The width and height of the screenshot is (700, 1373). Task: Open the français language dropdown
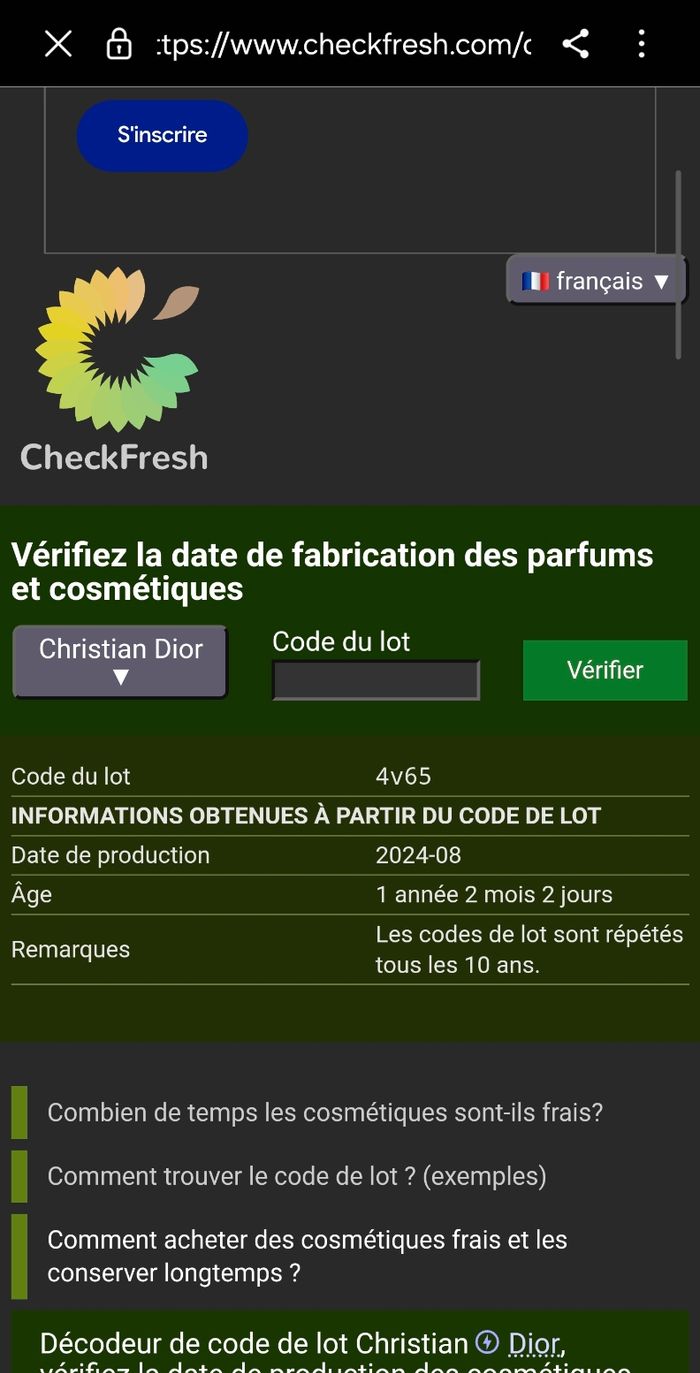tap(596, 281)
